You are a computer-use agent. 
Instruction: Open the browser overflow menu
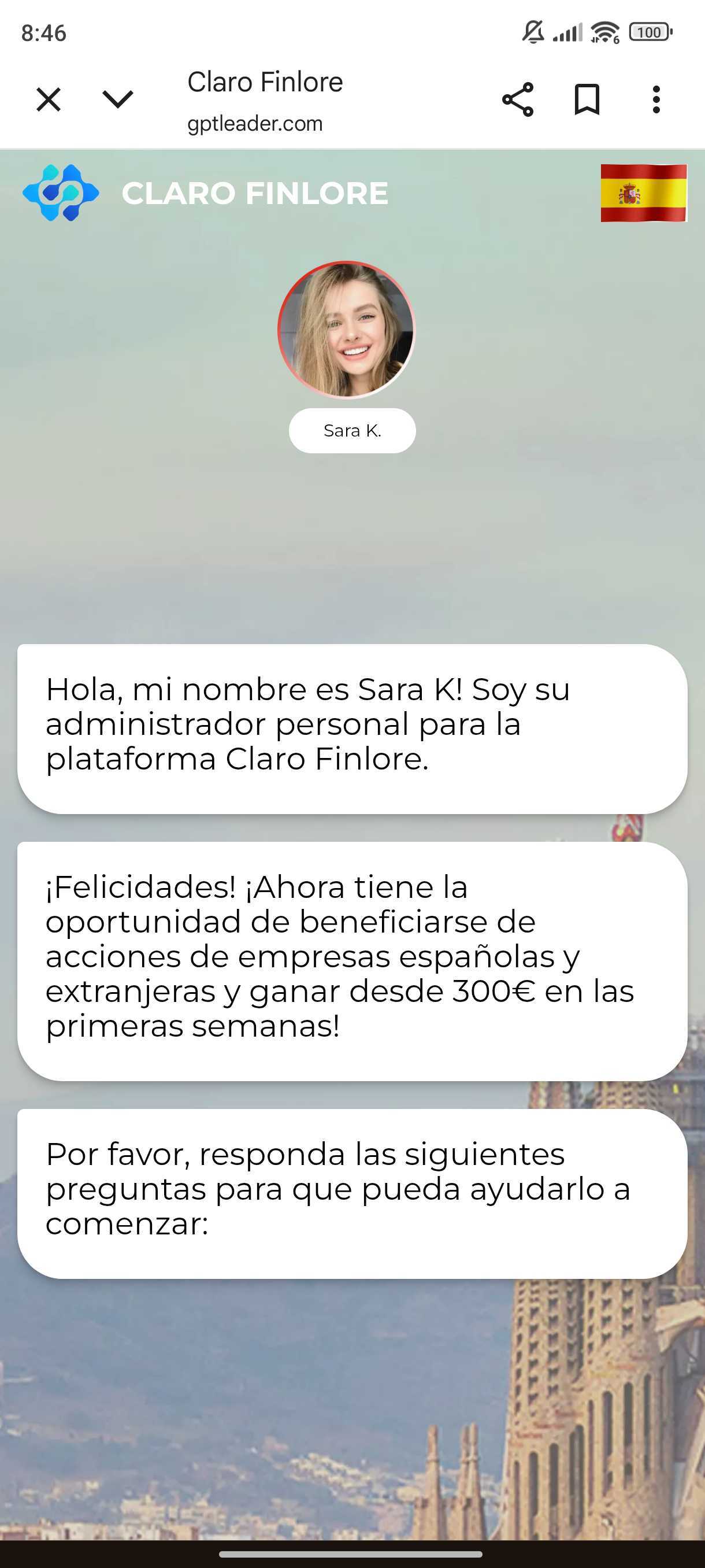pos(656,100)
